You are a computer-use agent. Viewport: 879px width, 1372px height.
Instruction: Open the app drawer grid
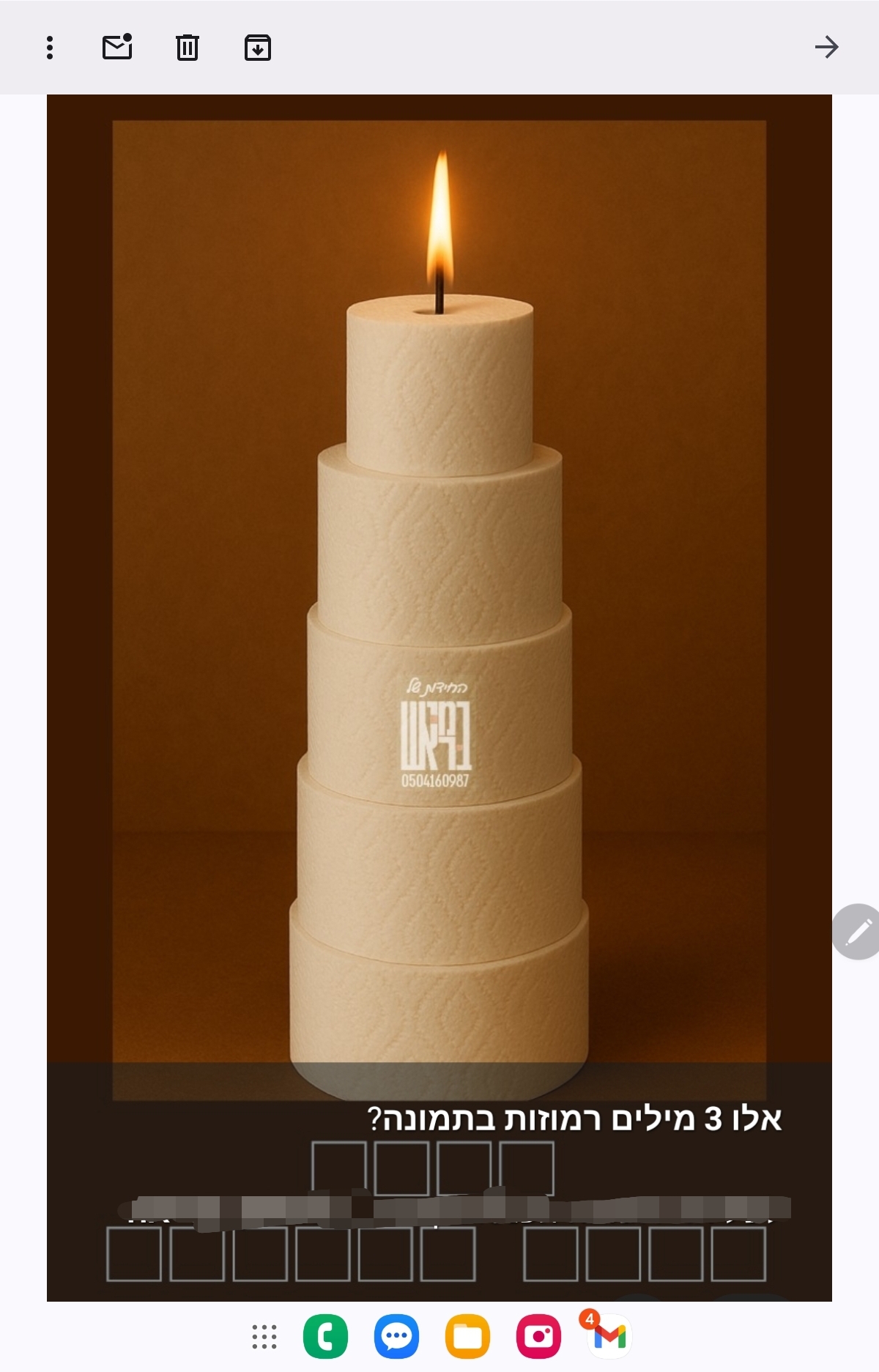(x=264, y=1337)
